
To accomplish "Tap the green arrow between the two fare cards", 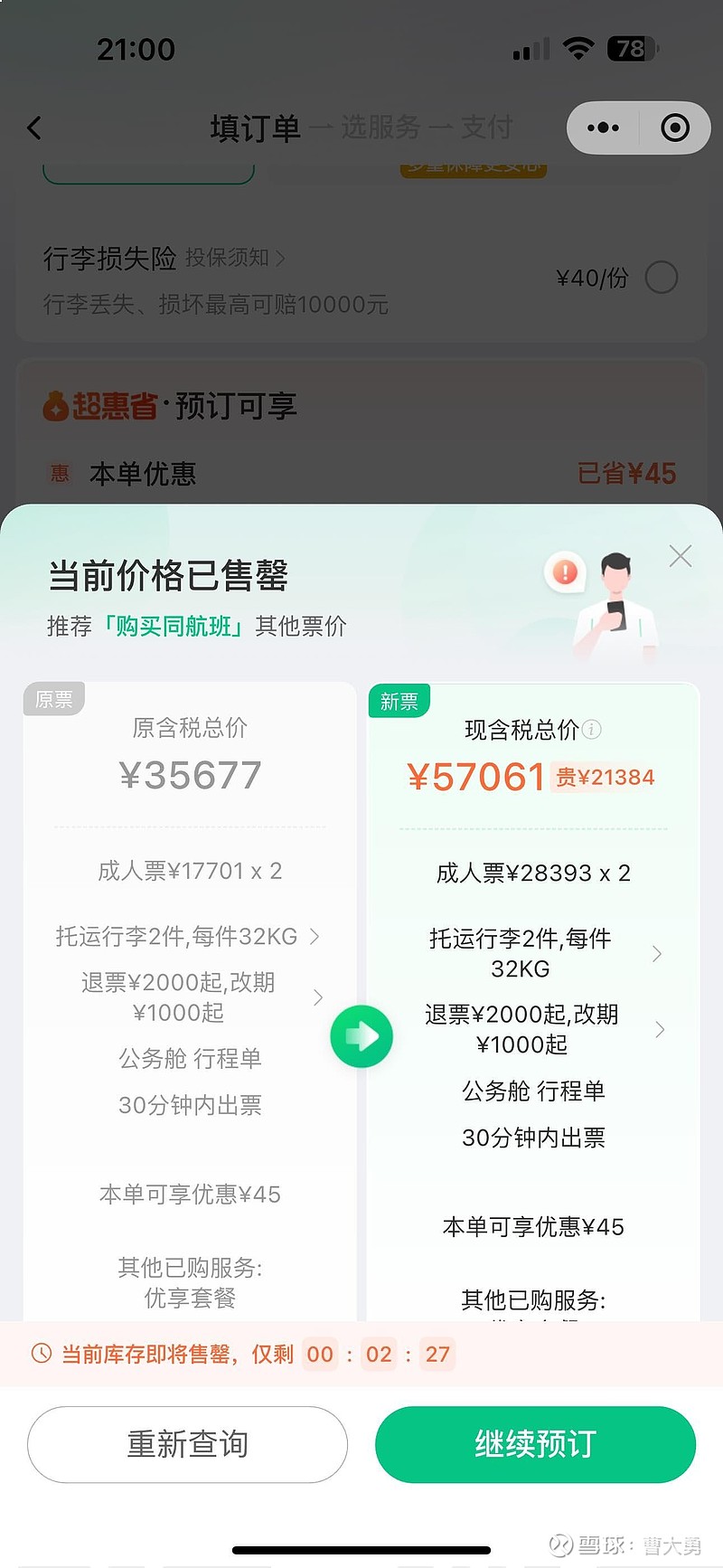I will pos(361,1036).
